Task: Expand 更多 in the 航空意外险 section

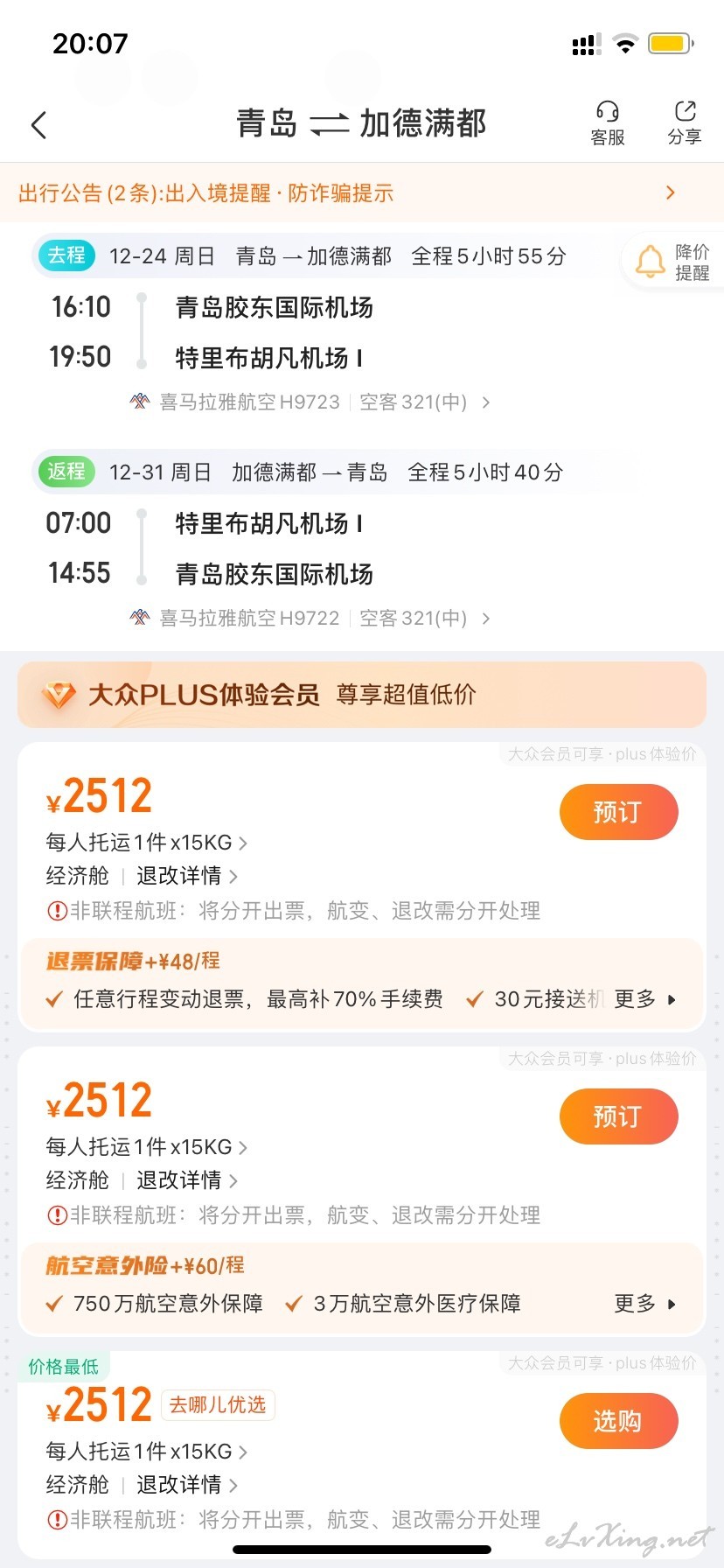Action: [645, 1304]
